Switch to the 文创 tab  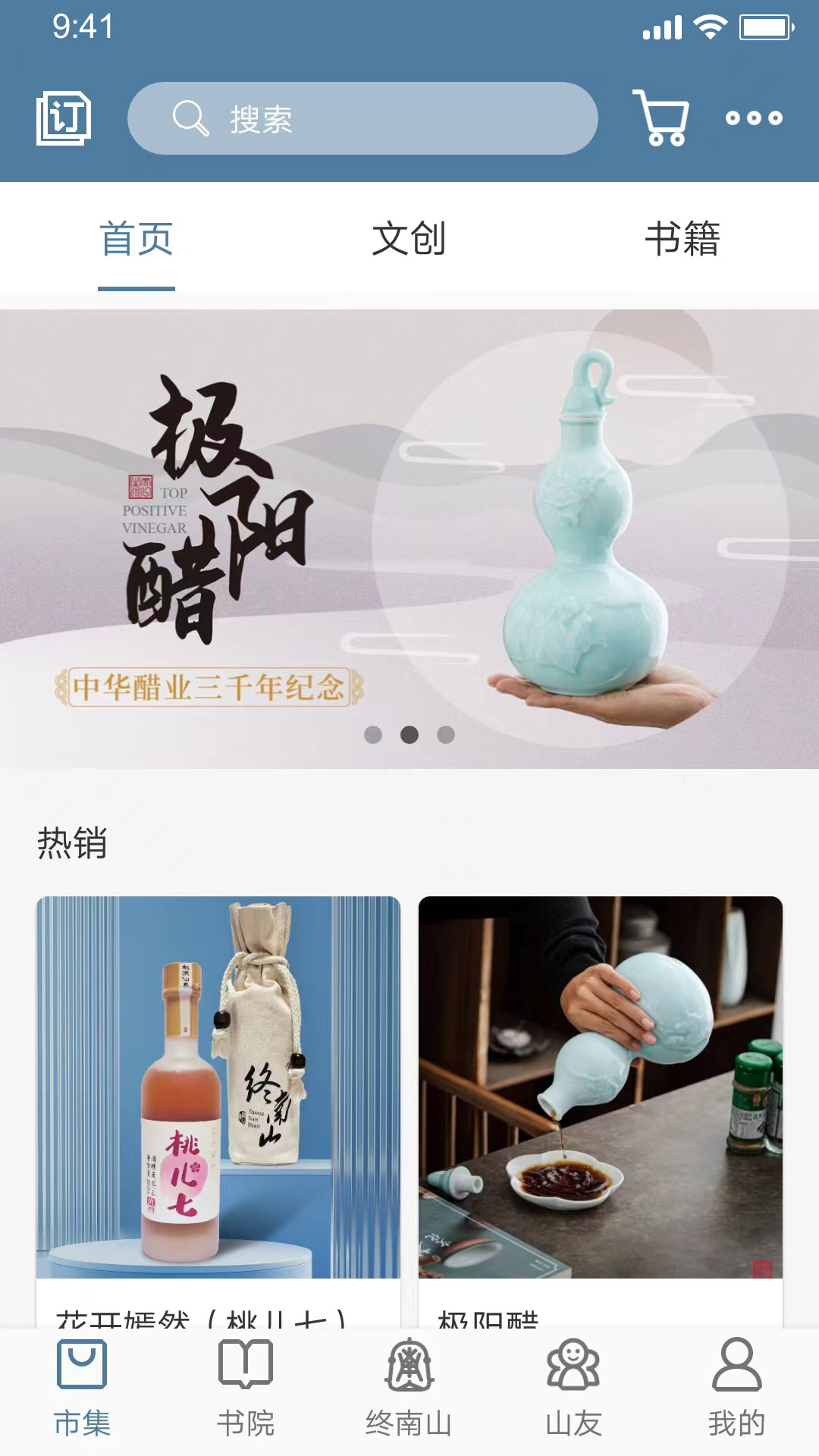pos(409,239)
